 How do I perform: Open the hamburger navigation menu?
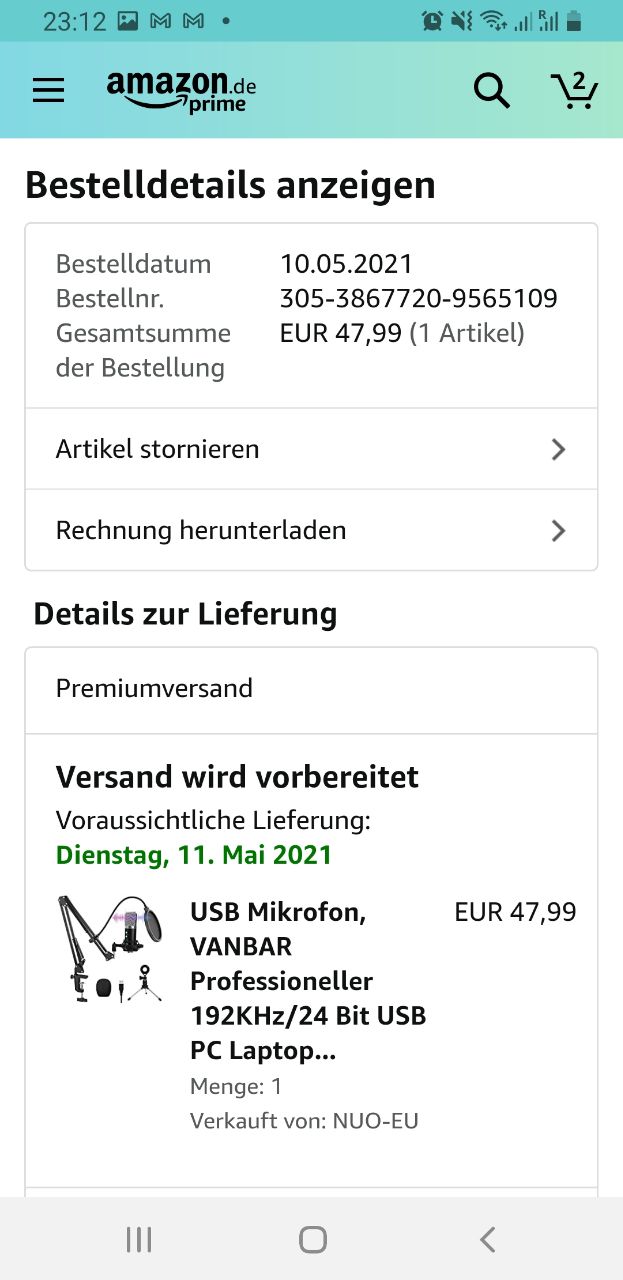pyautogui.click(x=48, y=91)
